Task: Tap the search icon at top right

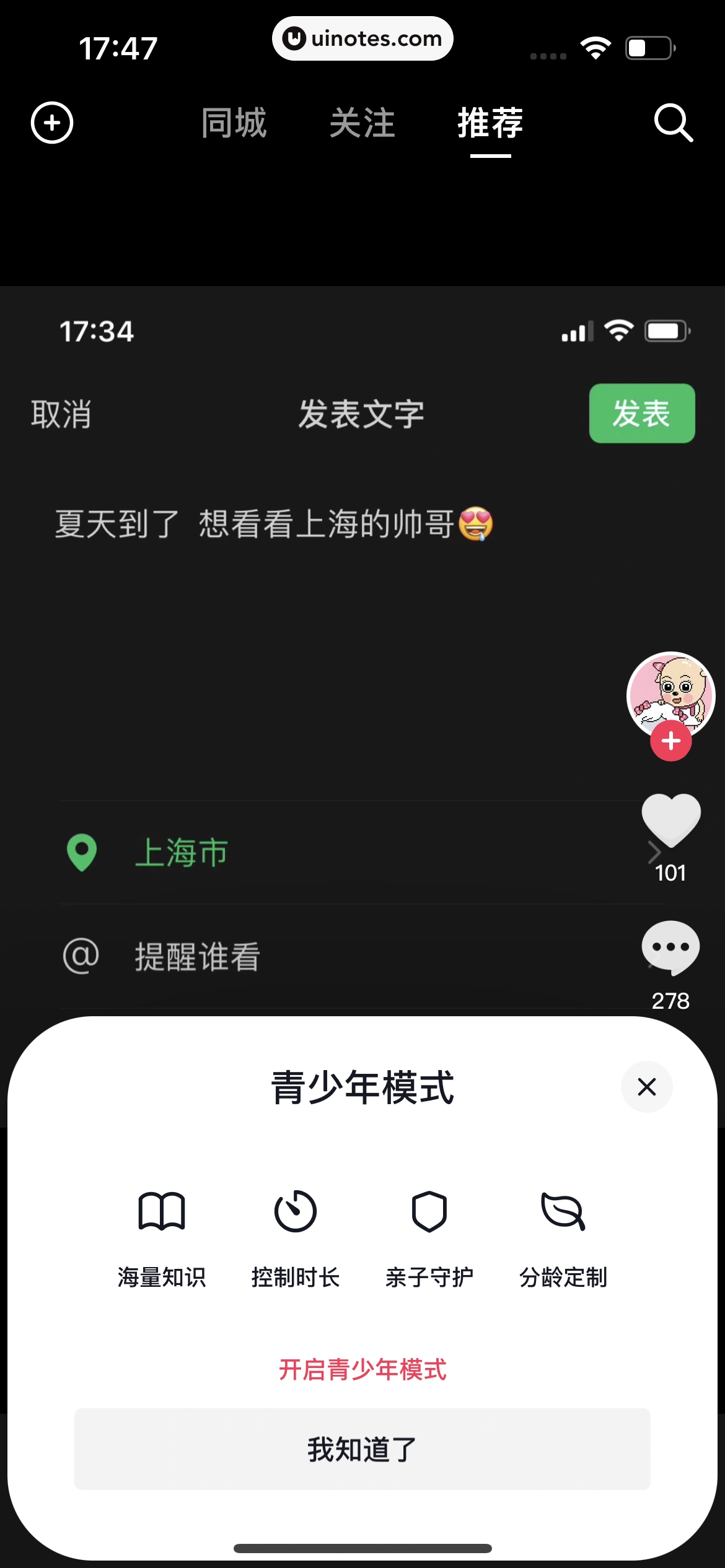Action: click(x=674, y=123)
